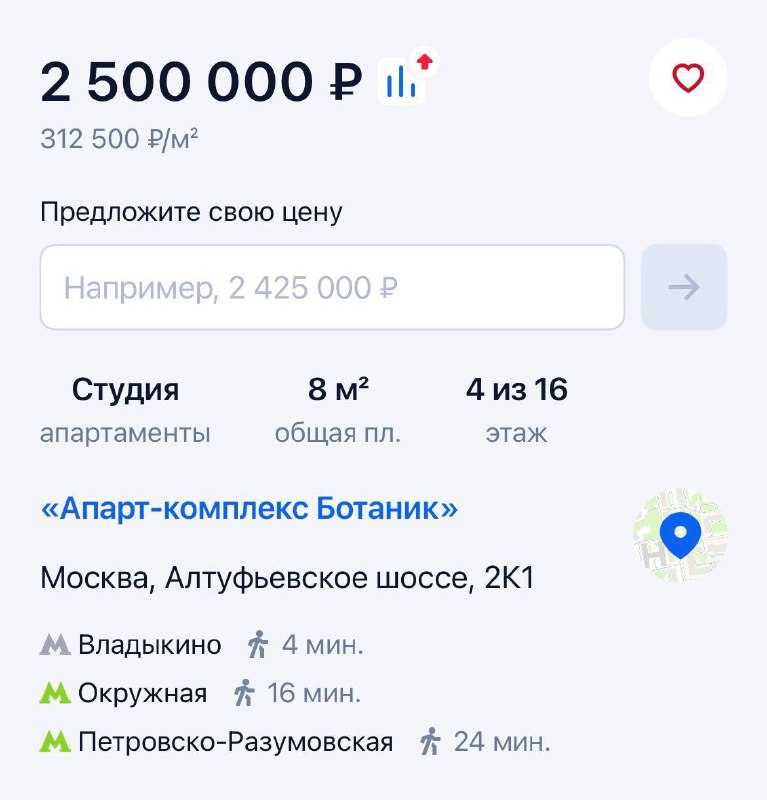
Task: Click the pedestrian icon showing 16 мин
Action: (244, 692)
